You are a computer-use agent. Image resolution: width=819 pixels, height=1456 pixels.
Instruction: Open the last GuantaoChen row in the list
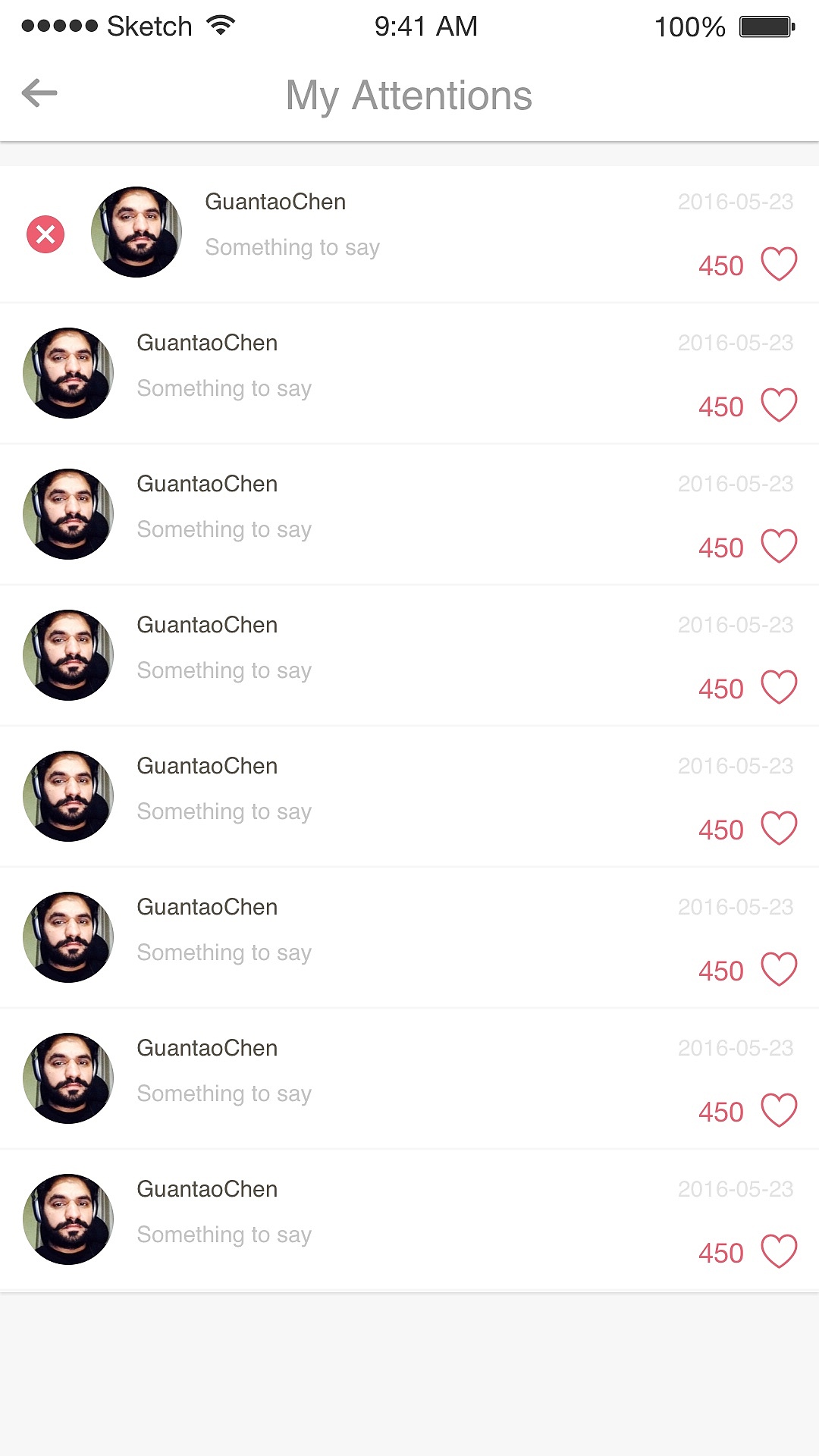[x=409, y=1219]
